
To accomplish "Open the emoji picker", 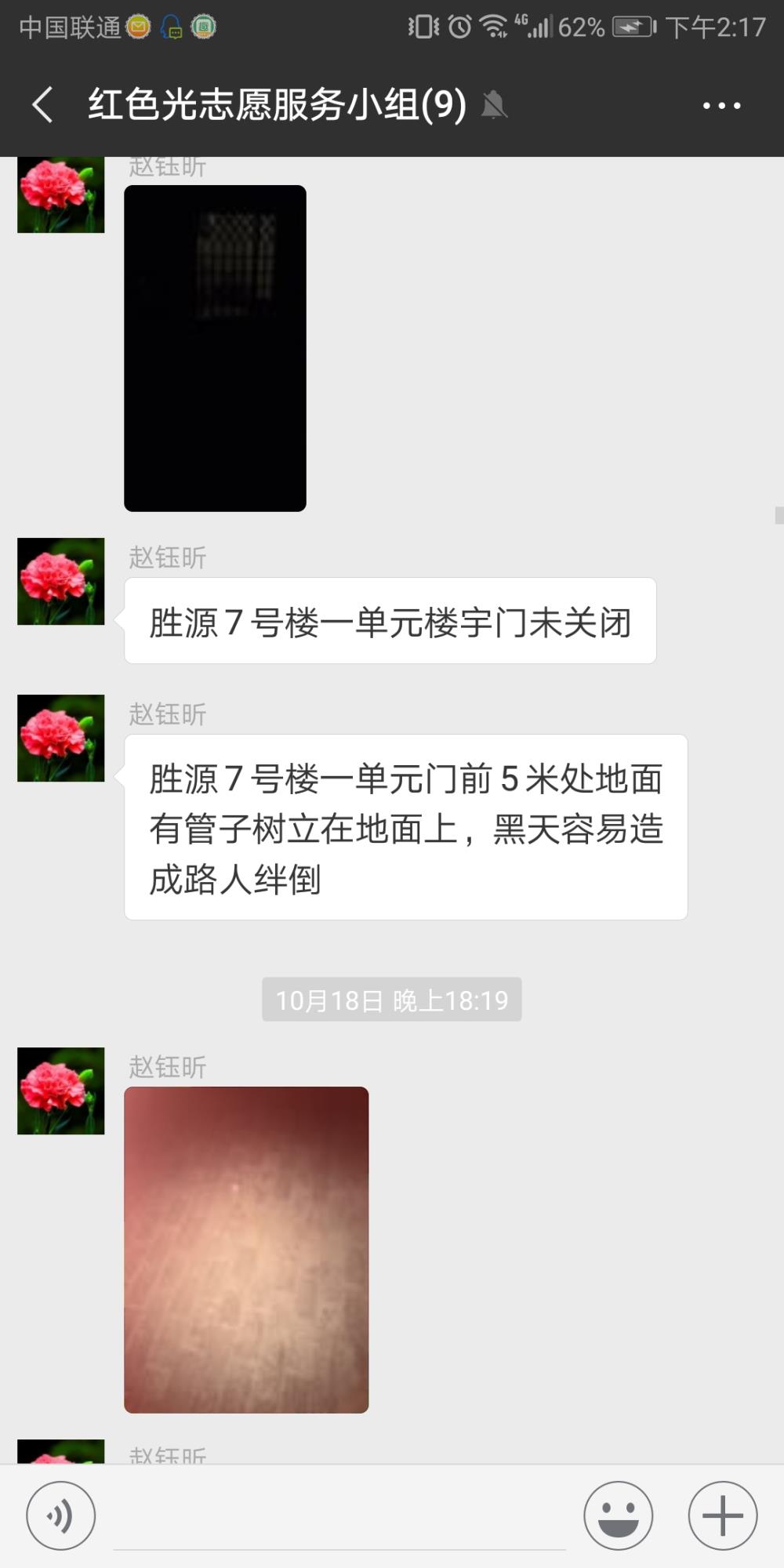I will 618,1515.
